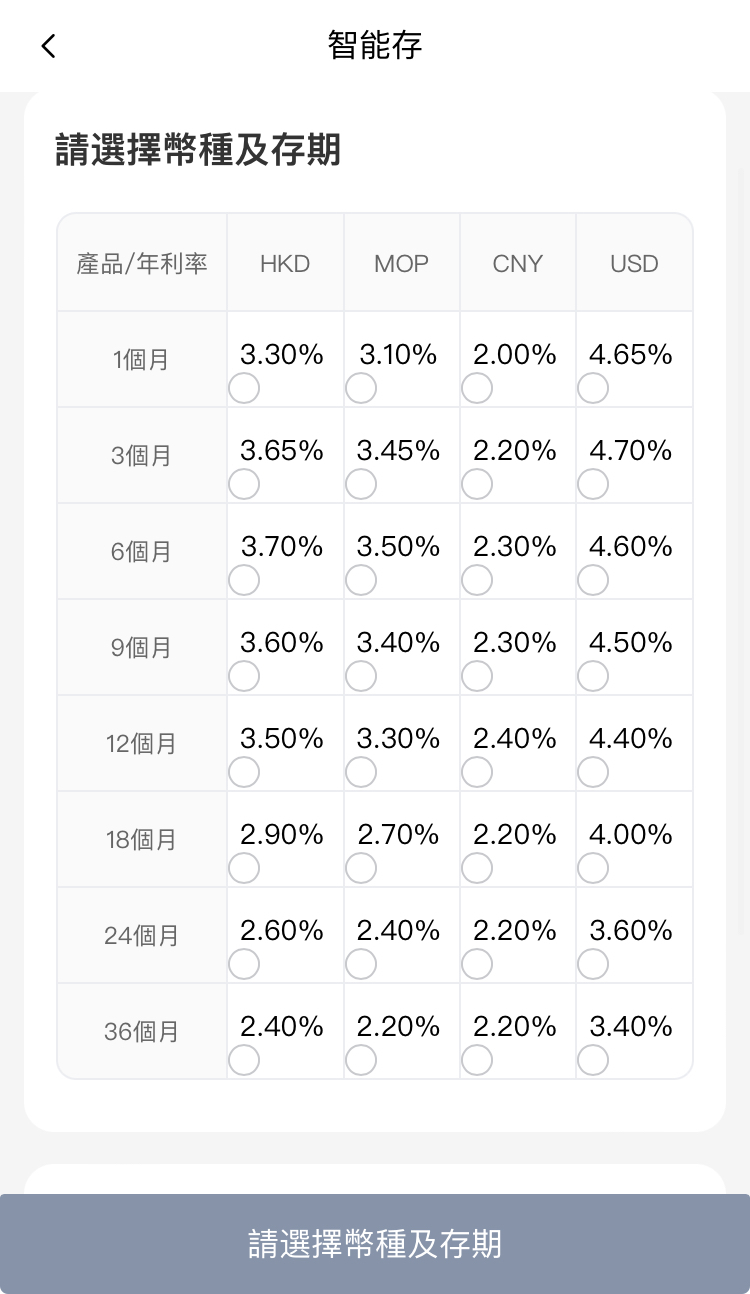Pick USD 1個月 at 4.65%
The width and height of the screenshot is (750, 1294).
593,388
